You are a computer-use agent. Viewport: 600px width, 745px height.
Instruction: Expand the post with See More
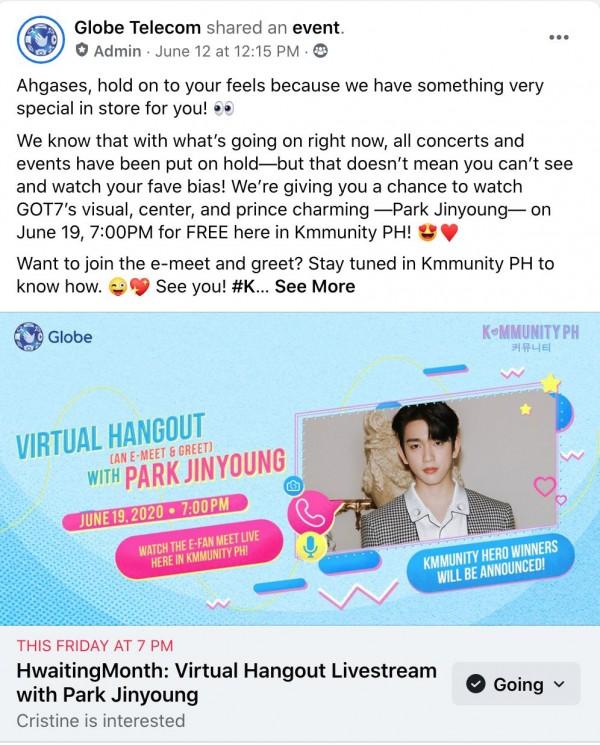click(x=314, y=286)
